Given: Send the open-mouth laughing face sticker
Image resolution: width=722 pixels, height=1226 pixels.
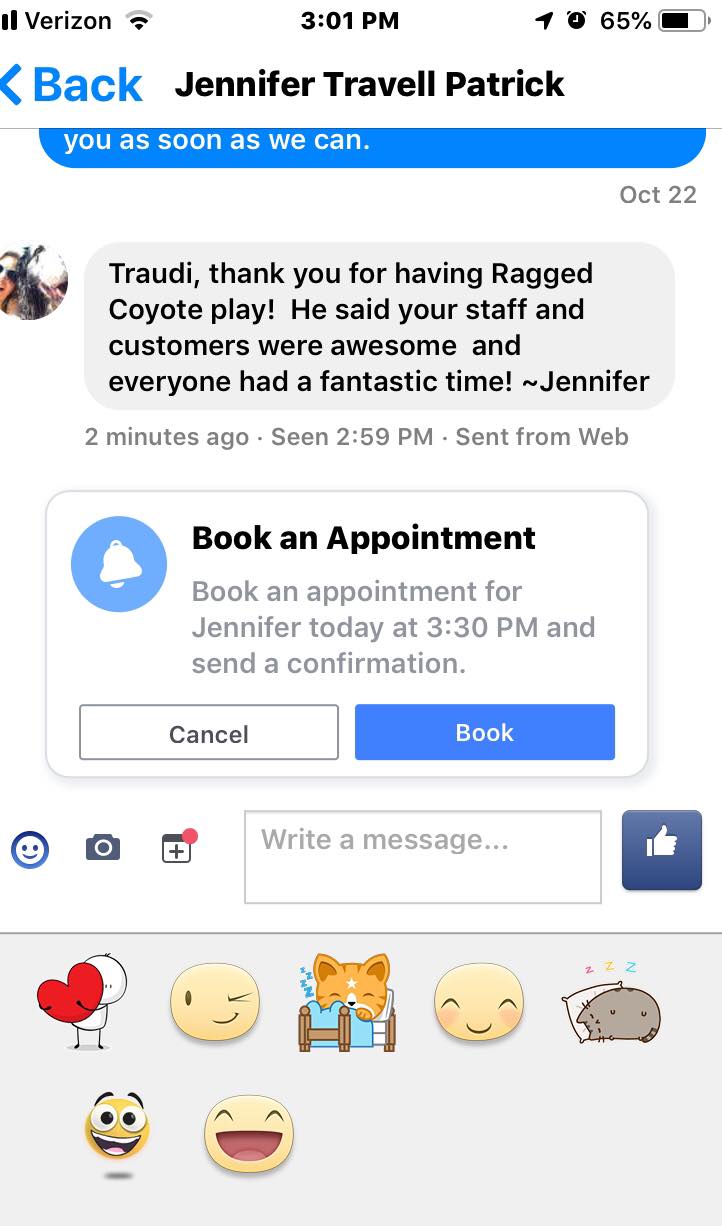Looking at the screenshot, I should click(248, 1132).
